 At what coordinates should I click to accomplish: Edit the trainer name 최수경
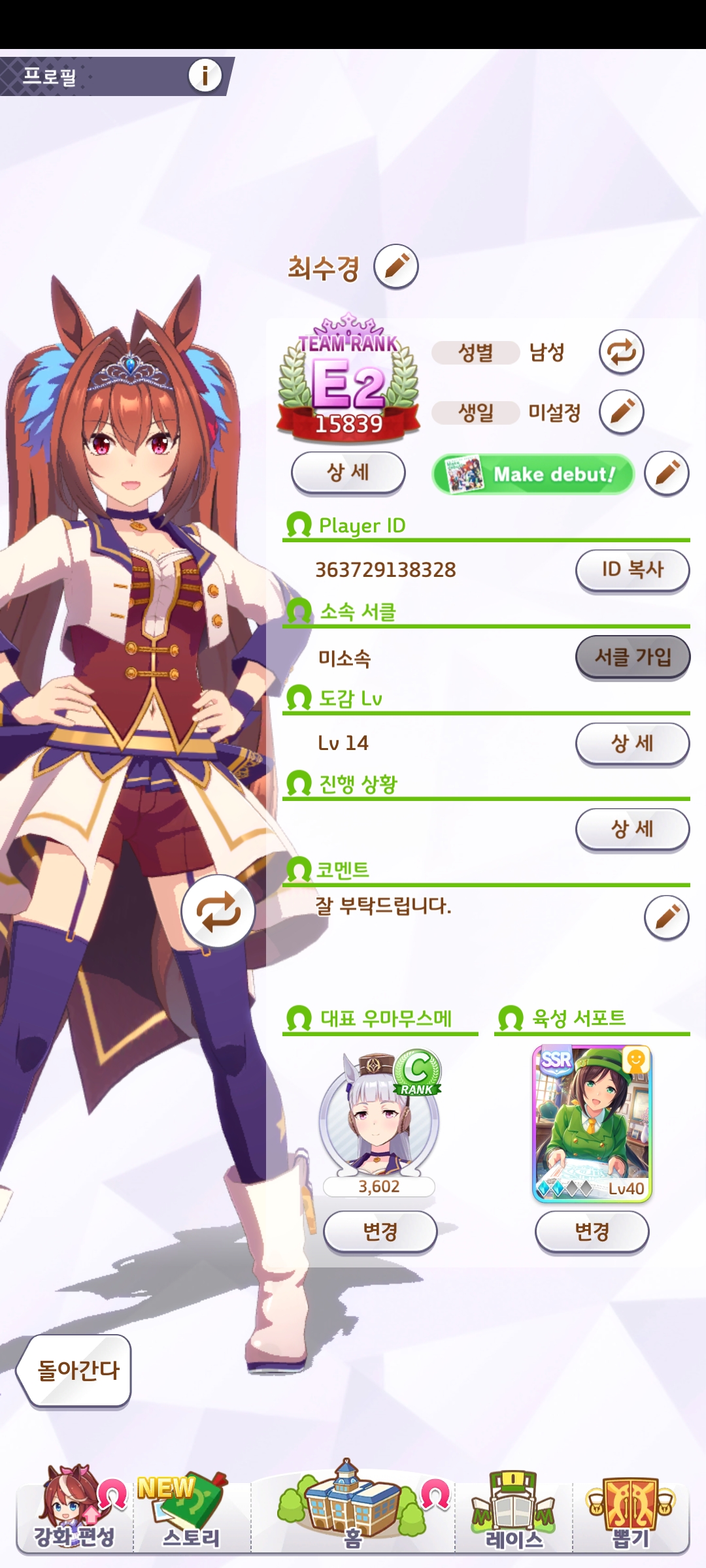396,267
